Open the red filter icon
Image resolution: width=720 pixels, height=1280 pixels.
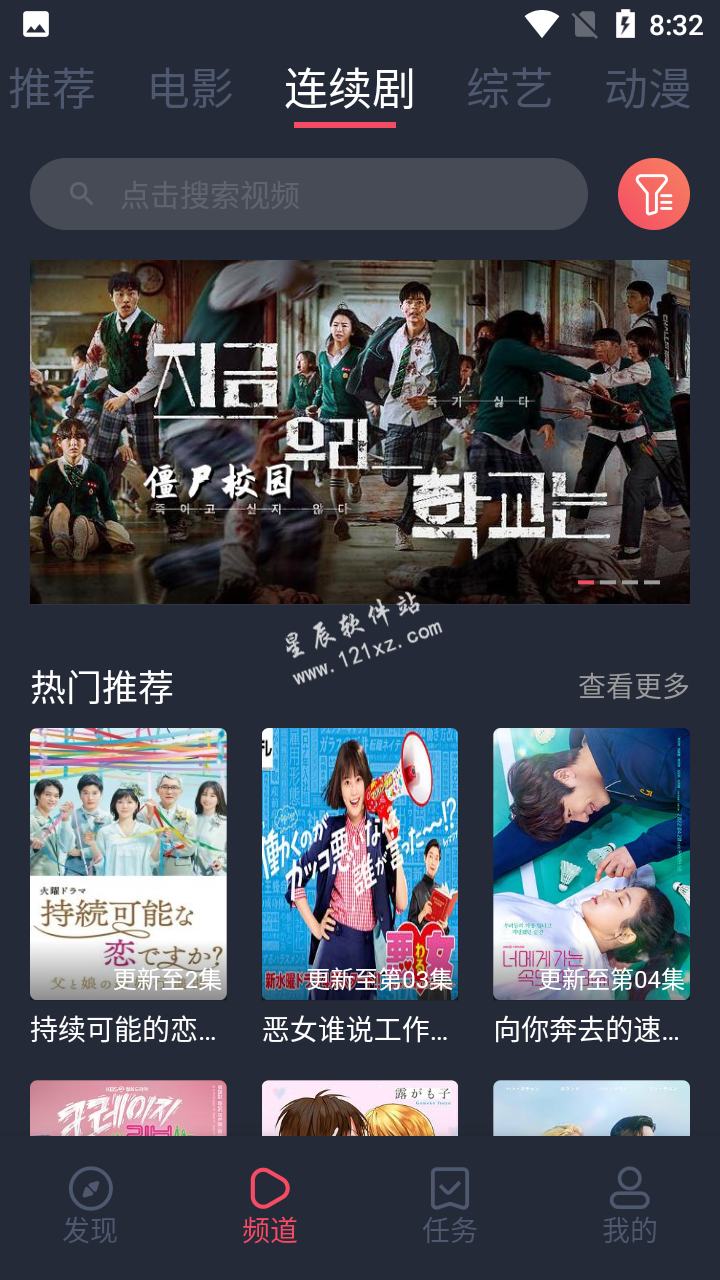[654, 194]
